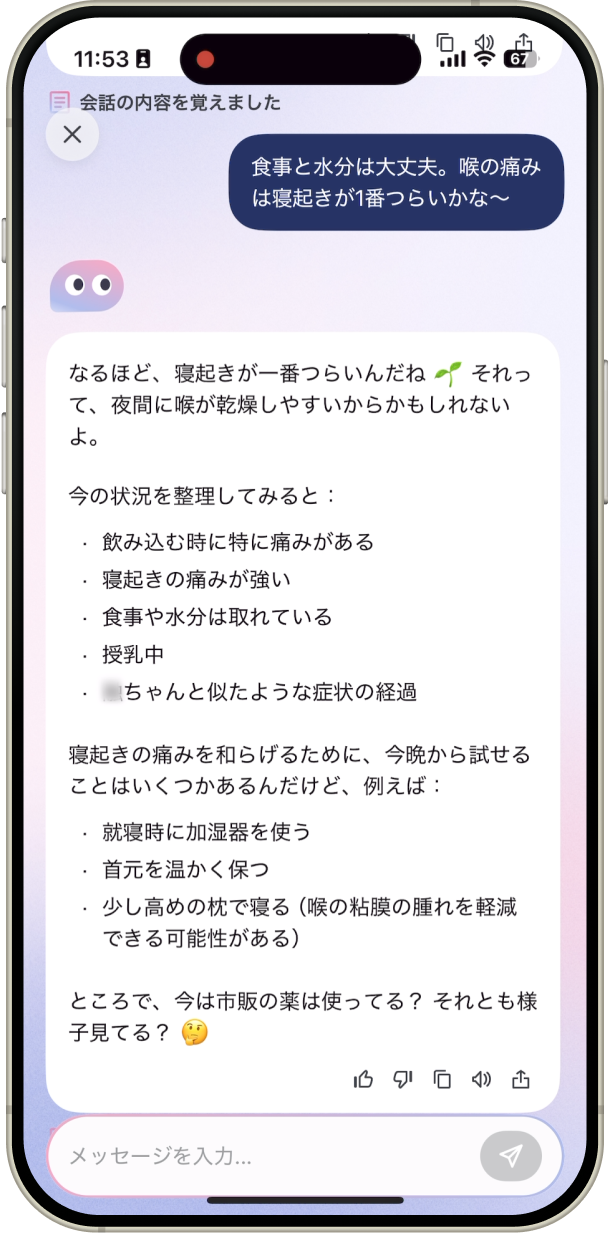Close the chat with the X button

point(72,135)
